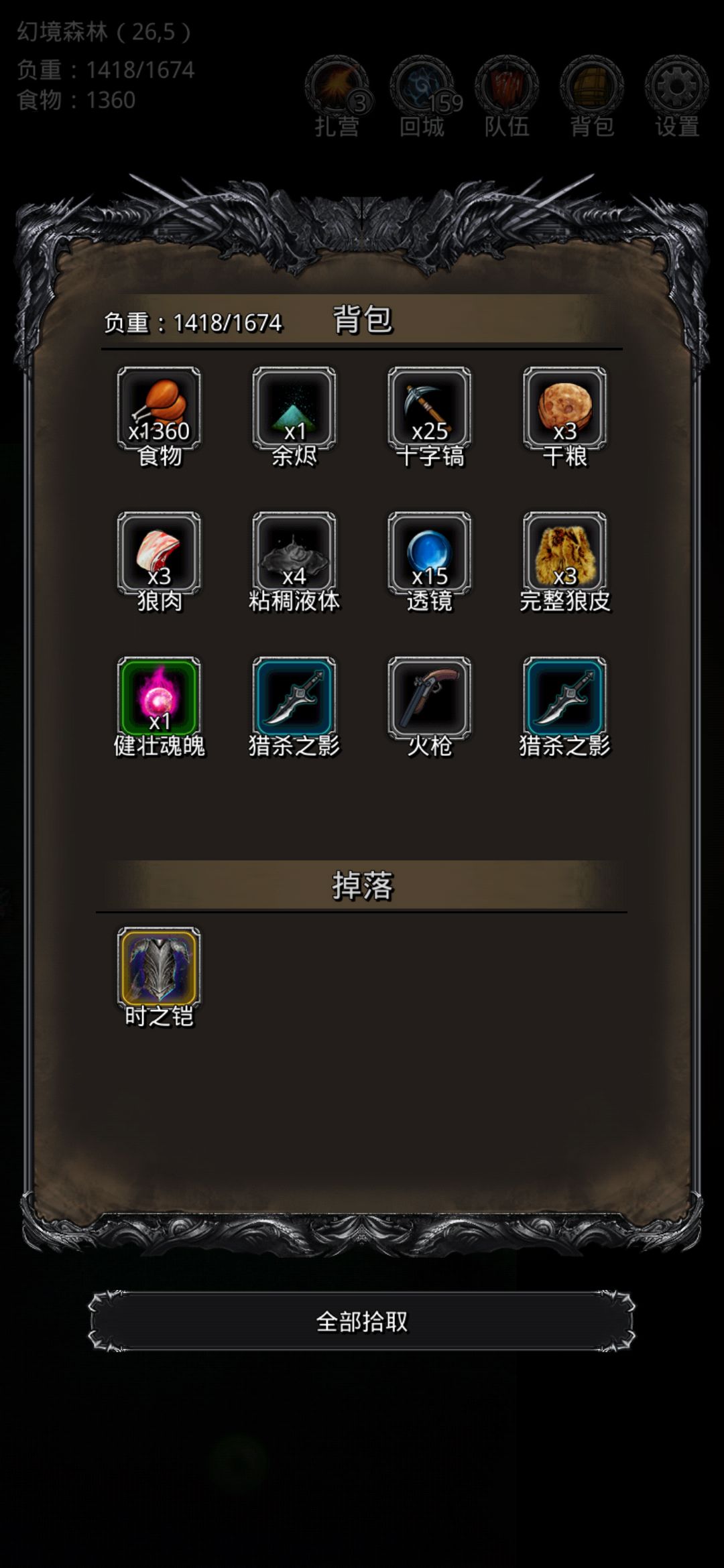This screenshot has height=1568, width=724.
Task: Tap the 负重 weight capacity display
Action: [104, 69]
